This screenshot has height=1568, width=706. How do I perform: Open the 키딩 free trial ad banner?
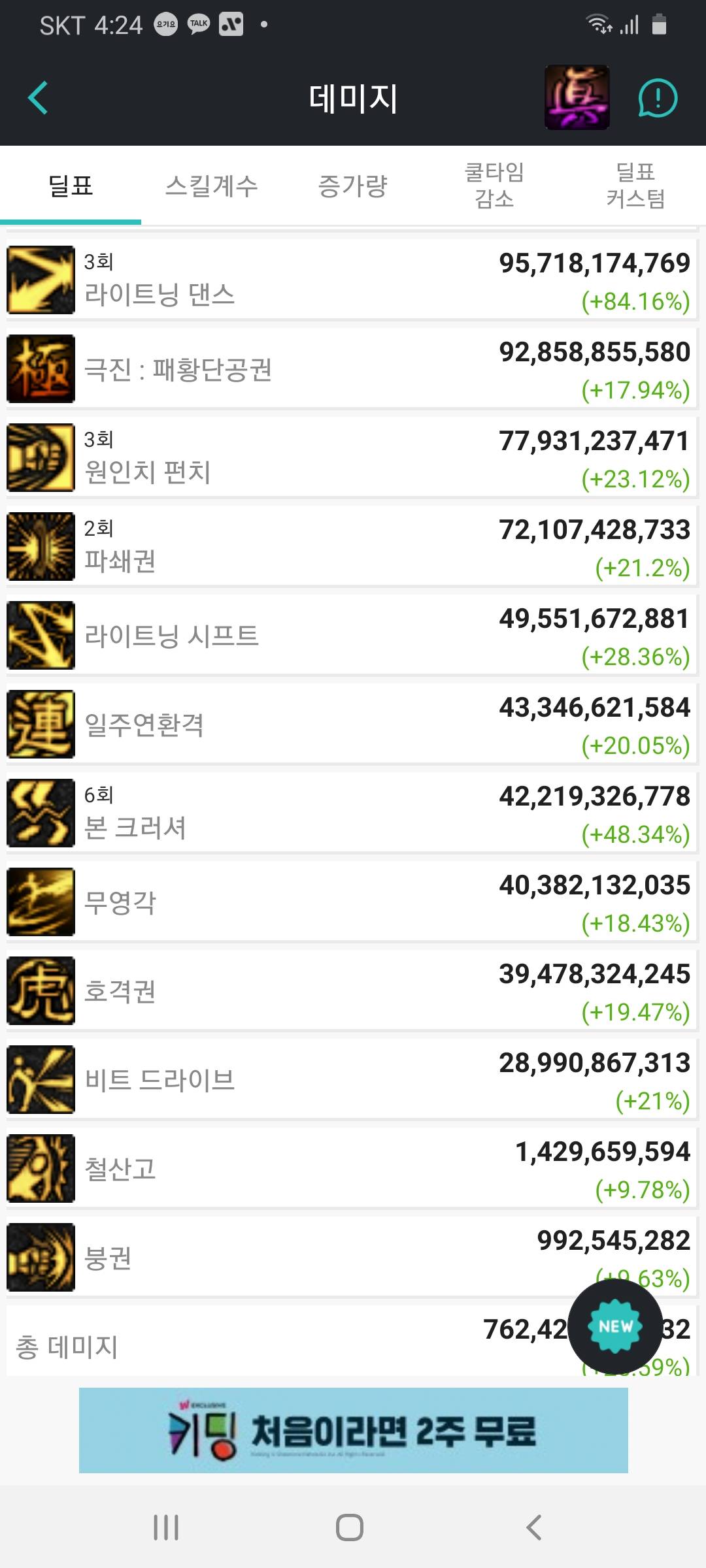click(354, 1430)
